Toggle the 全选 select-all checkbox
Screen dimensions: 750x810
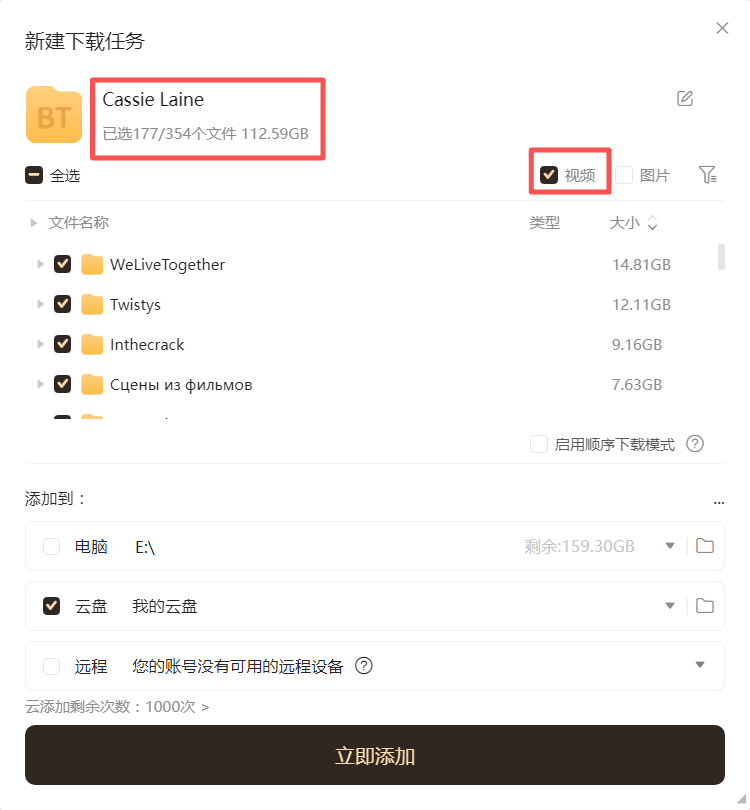click(34, 175)
